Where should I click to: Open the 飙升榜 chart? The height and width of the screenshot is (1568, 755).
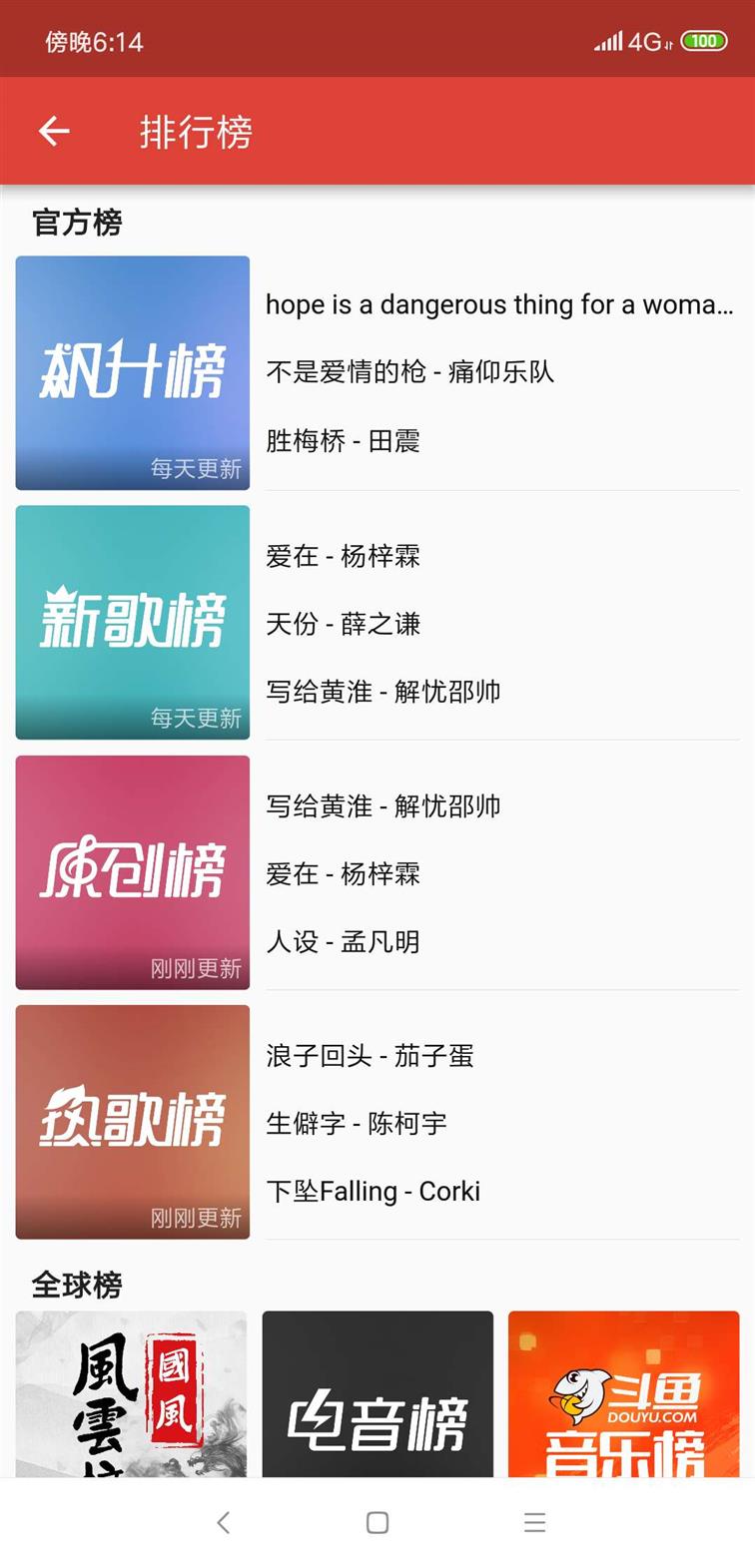(133, 372)
